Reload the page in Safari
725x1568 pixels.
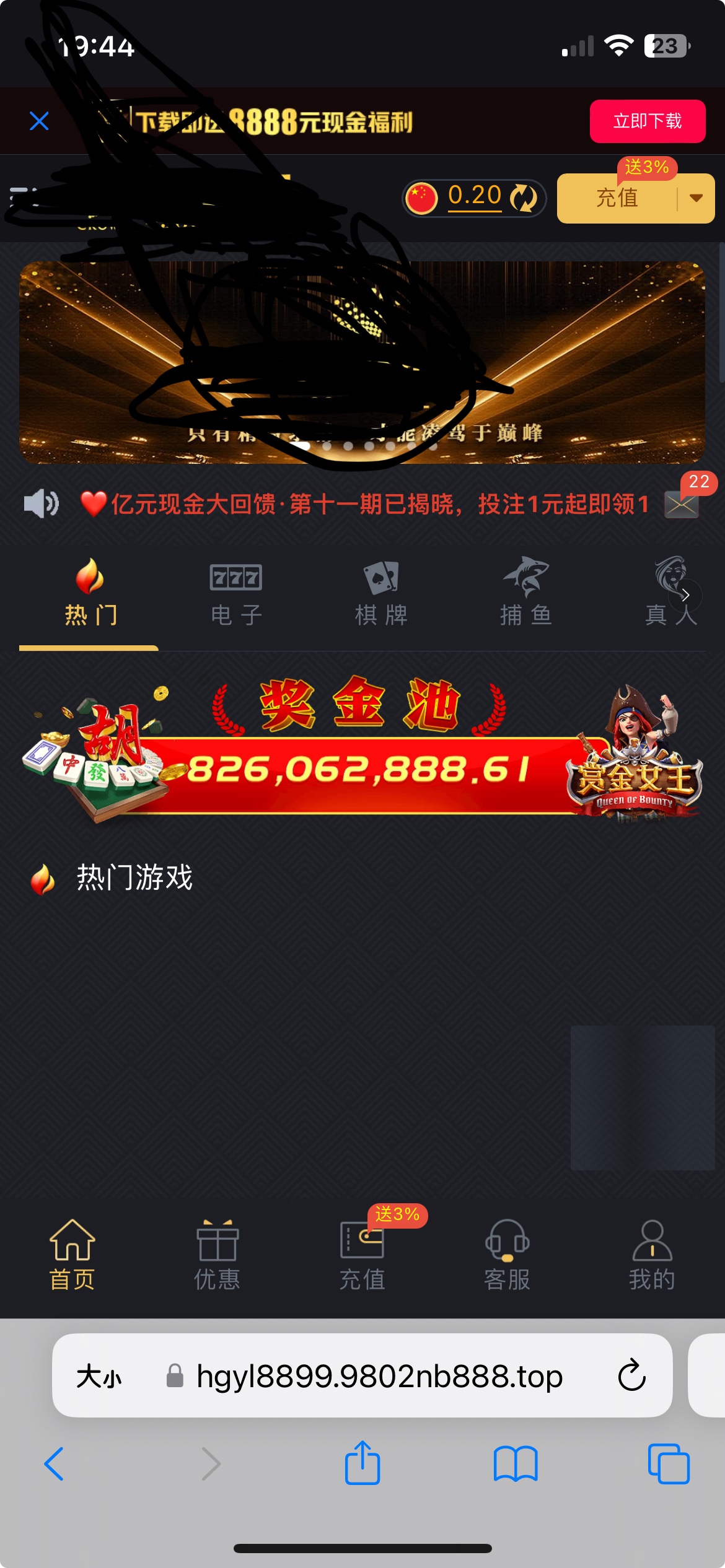(x=631, y=1376)
